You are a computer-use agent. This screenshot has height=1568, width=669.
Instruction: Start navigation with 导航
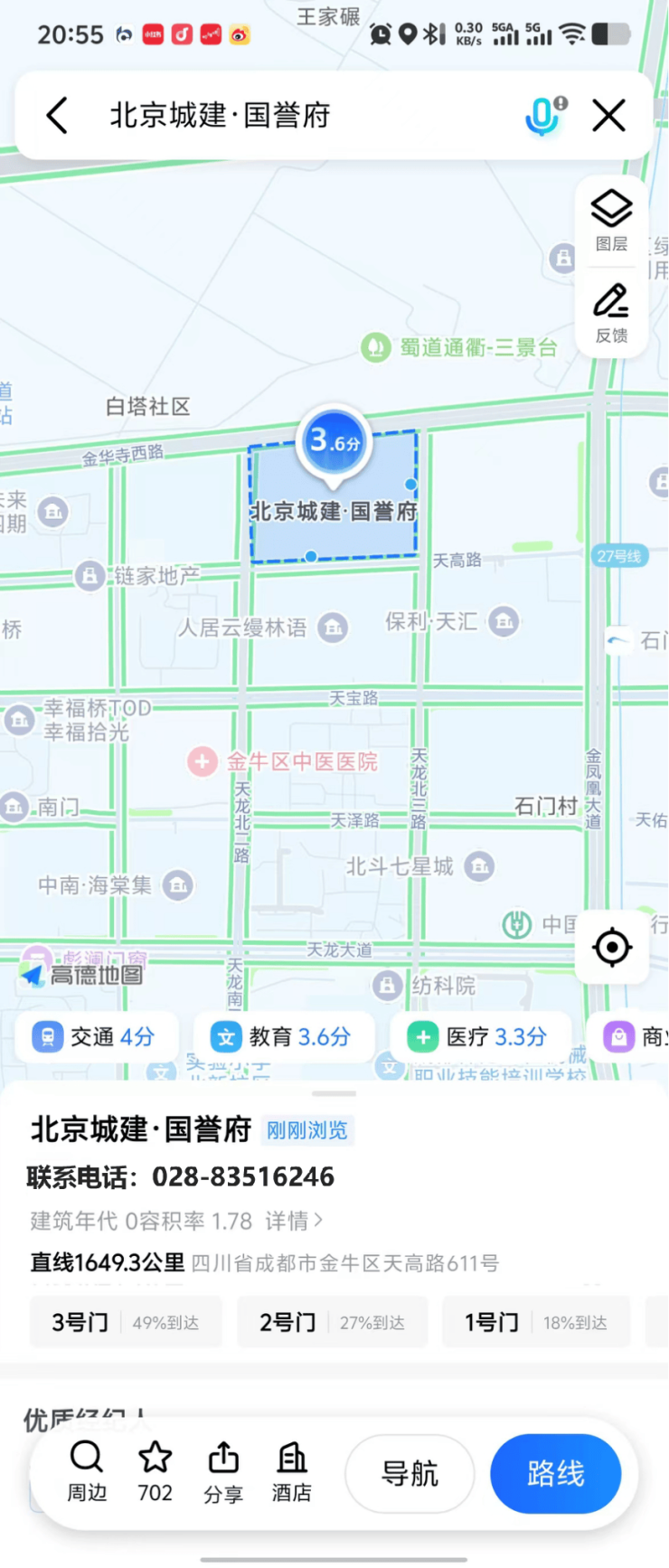click(x=410, y=1474)
